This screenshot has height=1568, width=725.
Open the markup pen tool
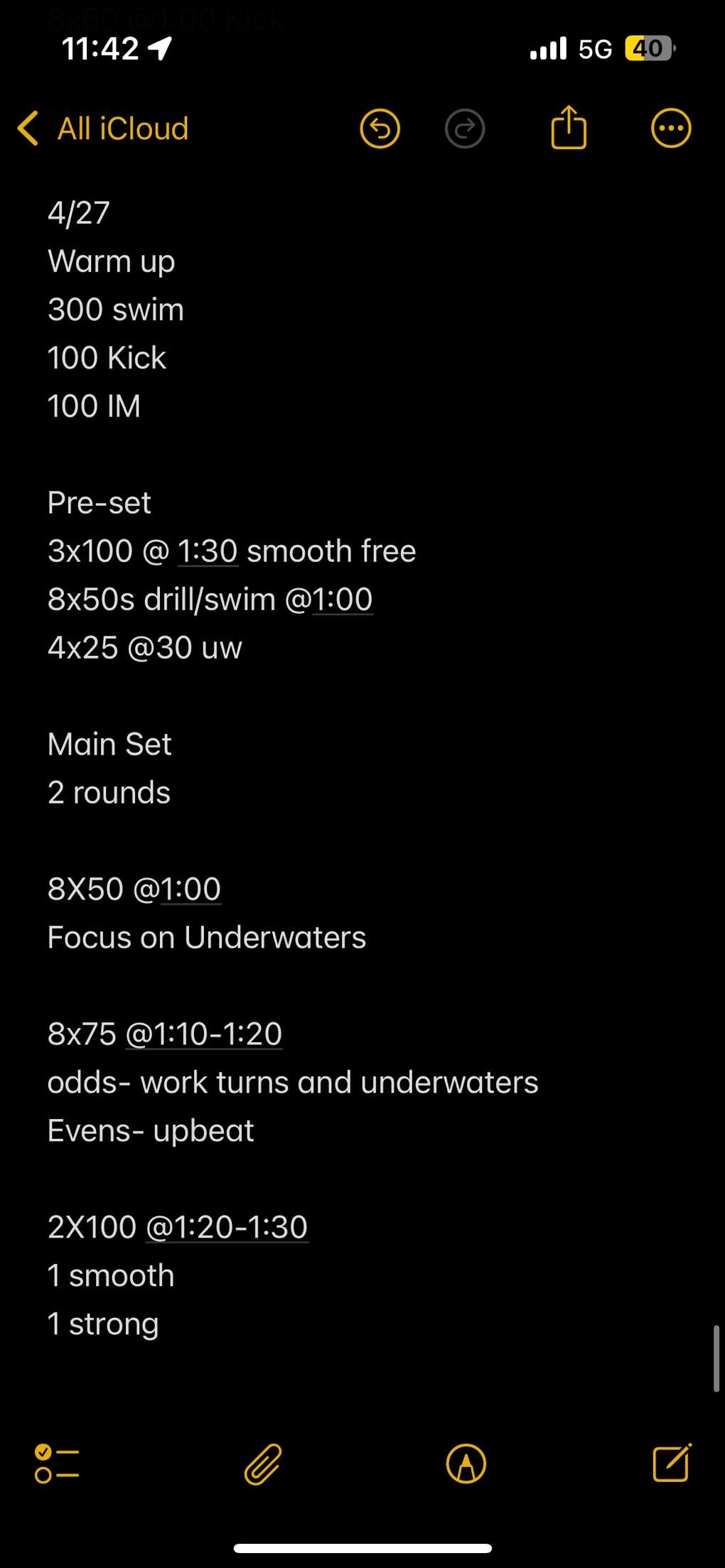click(466, 1464)
